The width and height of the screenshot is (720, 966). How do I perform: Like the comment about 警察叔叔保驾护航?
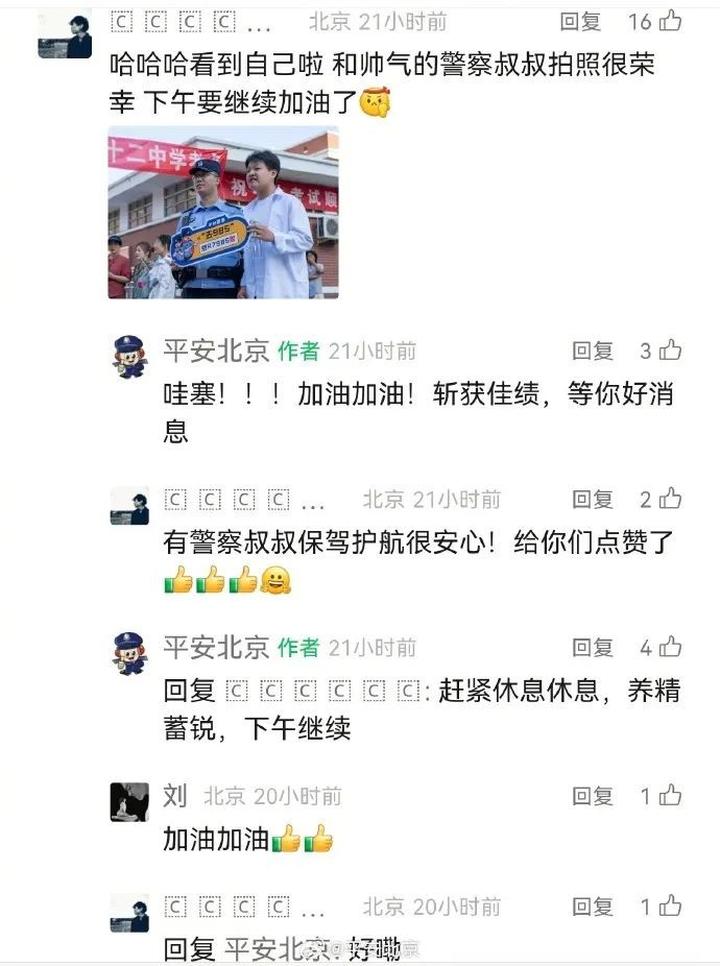(x=670, y=499)
